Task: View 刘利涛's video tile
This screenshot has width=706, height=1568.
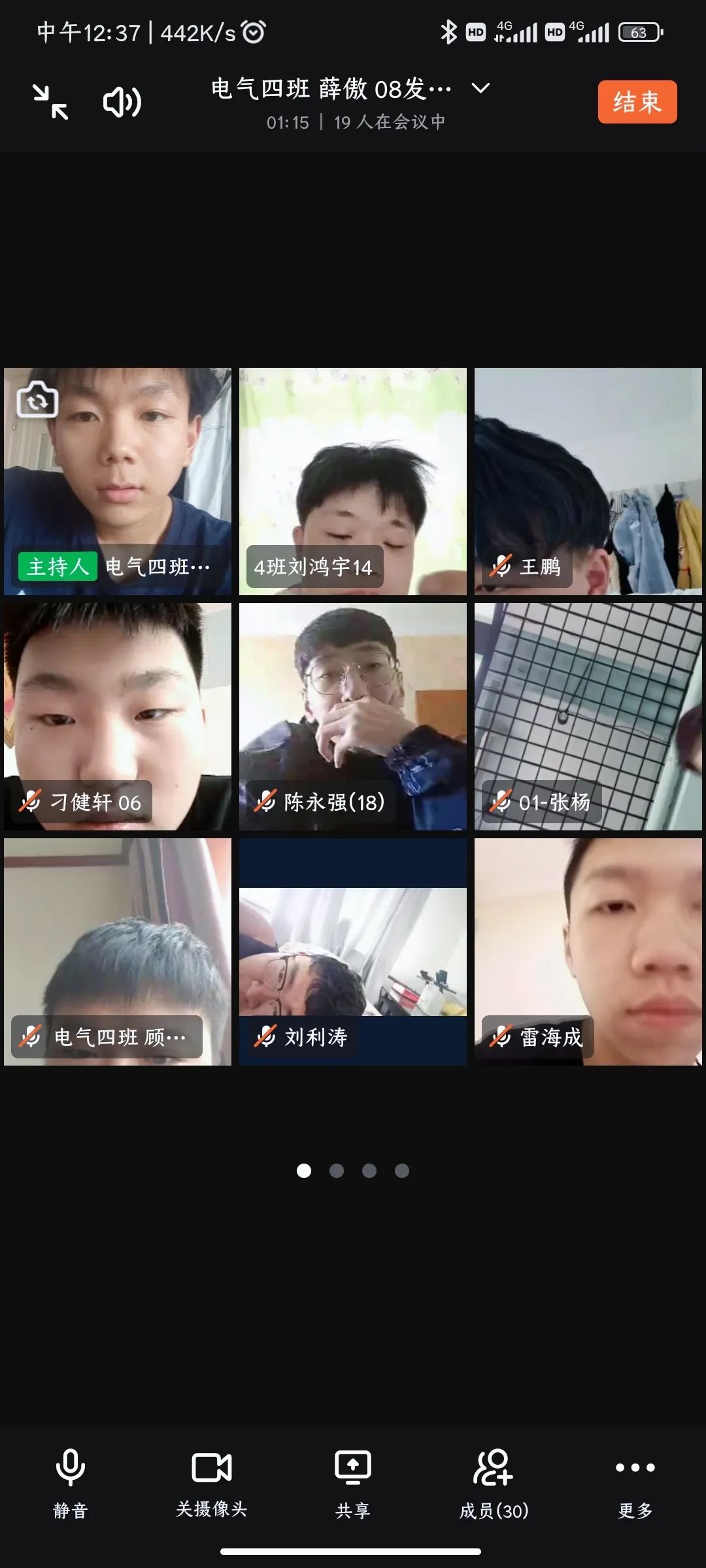Action: 353,952
